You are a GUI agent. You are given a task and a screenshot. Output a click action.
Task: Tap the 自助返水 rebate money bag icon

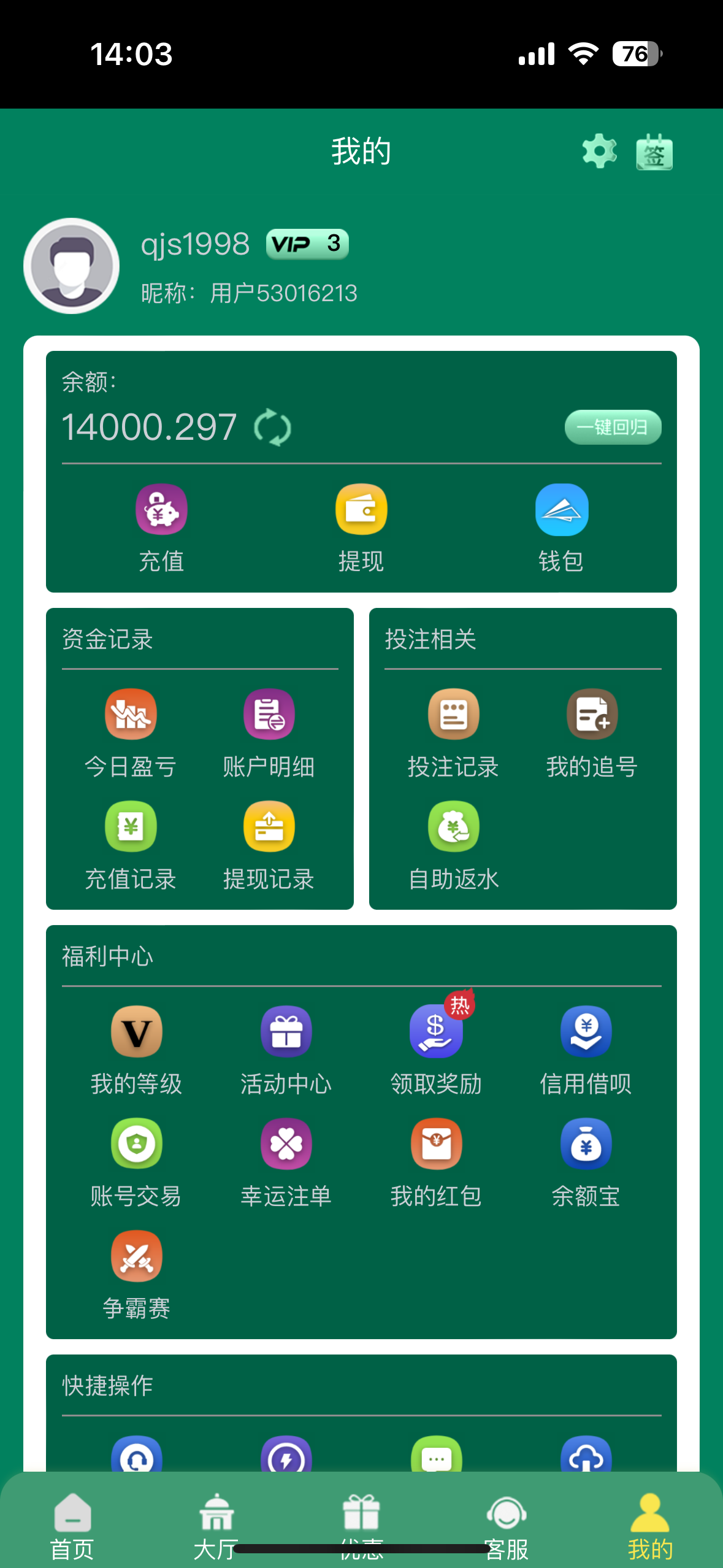pos(453,826)
